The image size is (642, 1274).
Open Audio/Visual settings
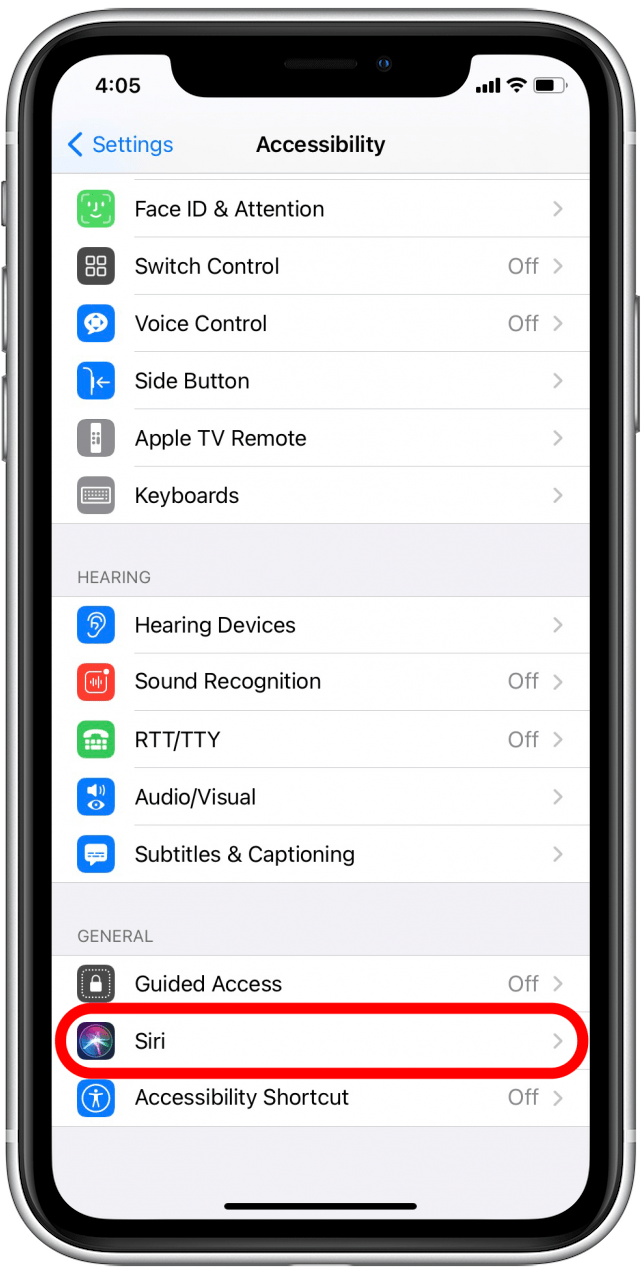tap(320, 797)
